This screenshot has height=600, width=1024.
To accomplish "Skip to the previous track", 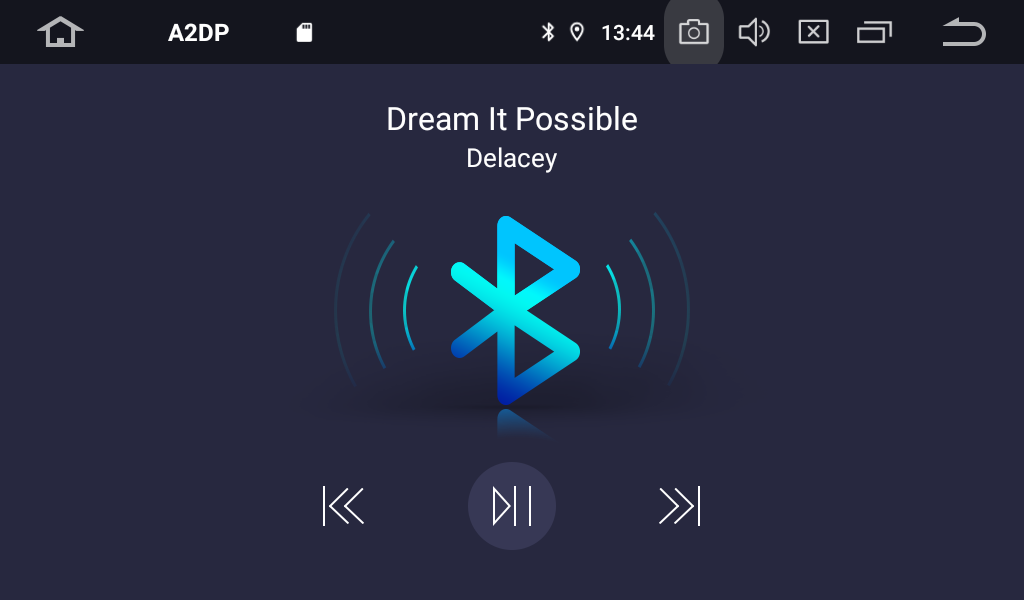I will [343, 506].
